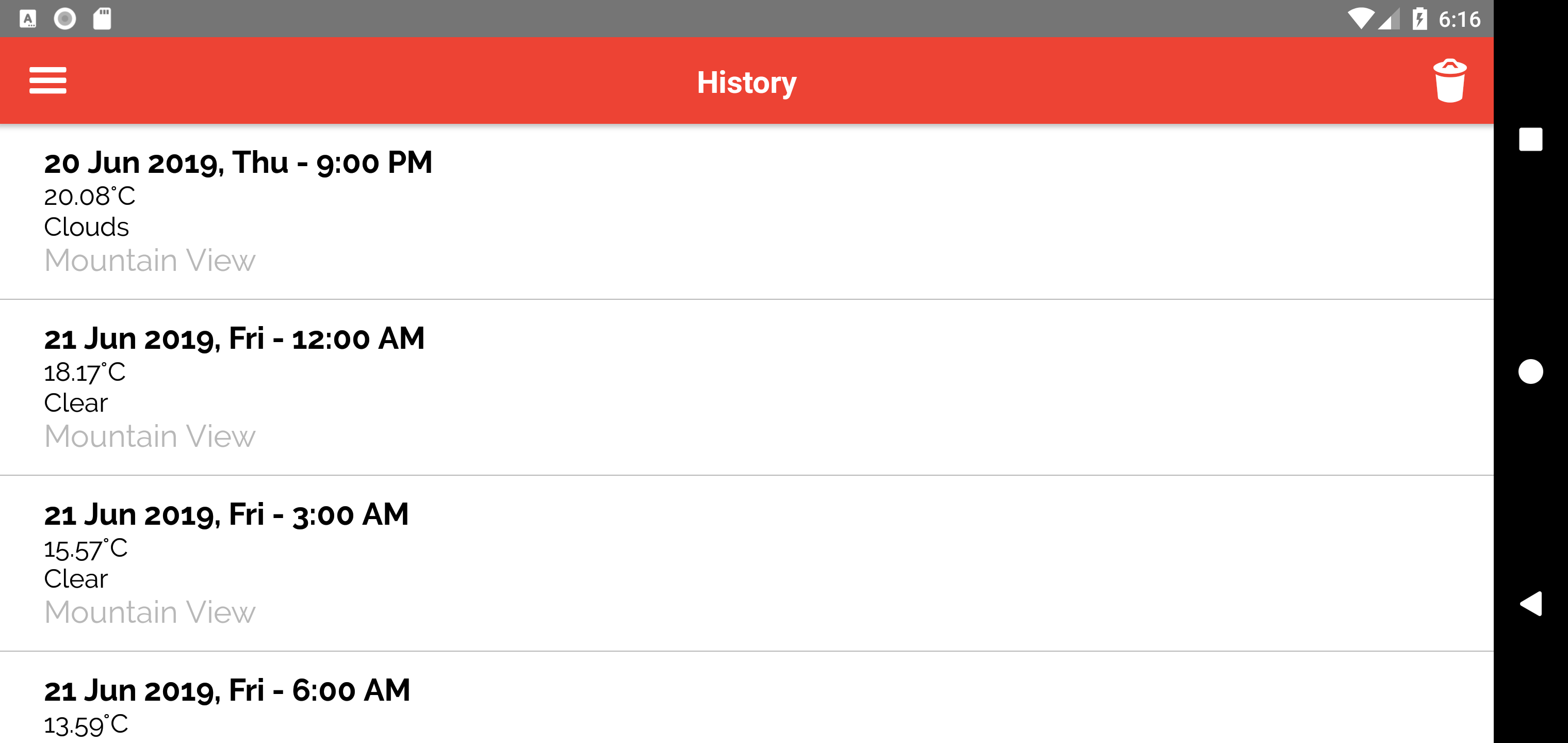View the 21 Jun 3:00 AM entry
This screenshot has height=743, width=1568.
point(746,563)
